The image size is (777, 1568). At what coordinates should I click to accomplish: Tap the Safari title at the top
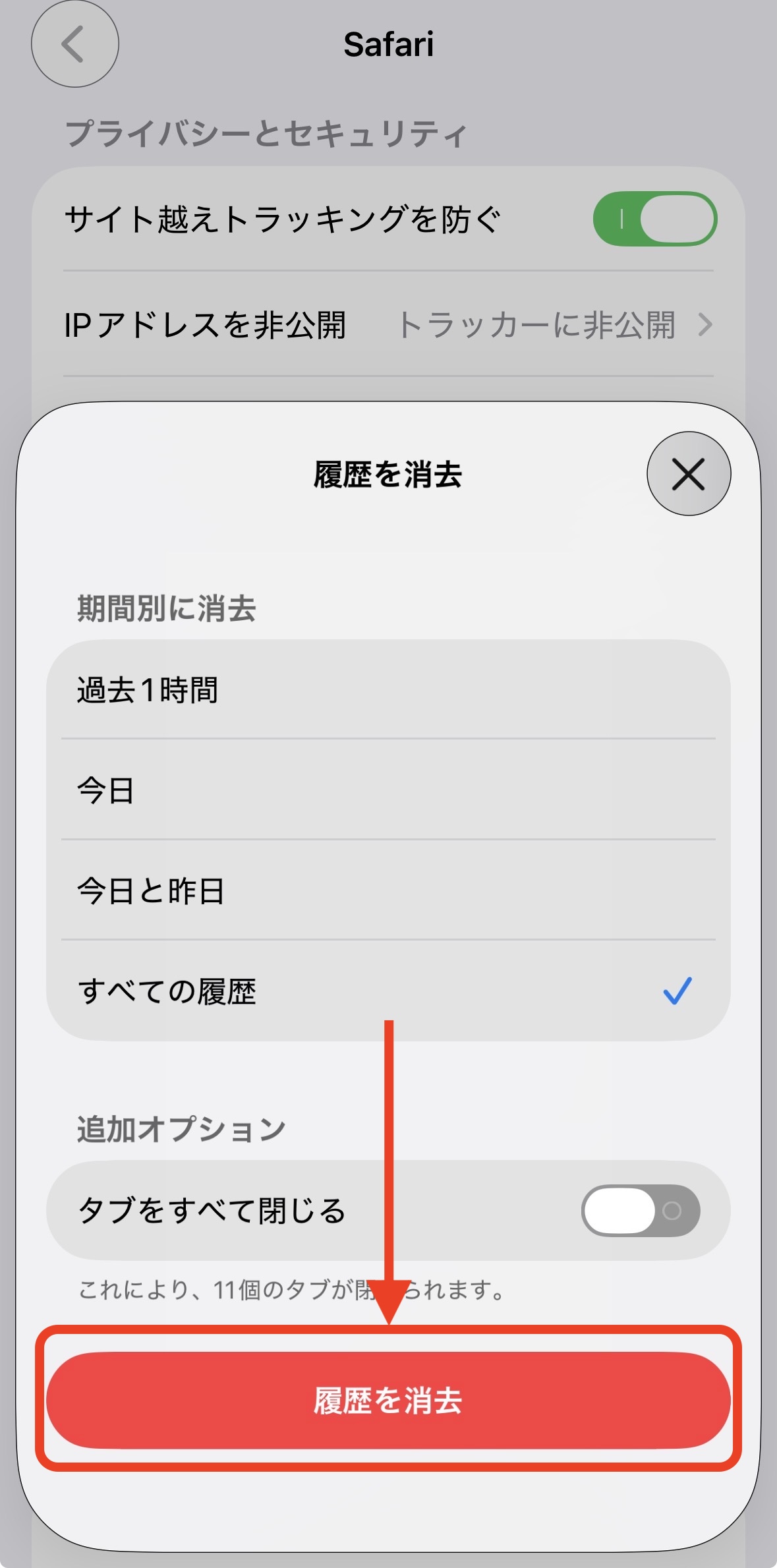[388, 45]
